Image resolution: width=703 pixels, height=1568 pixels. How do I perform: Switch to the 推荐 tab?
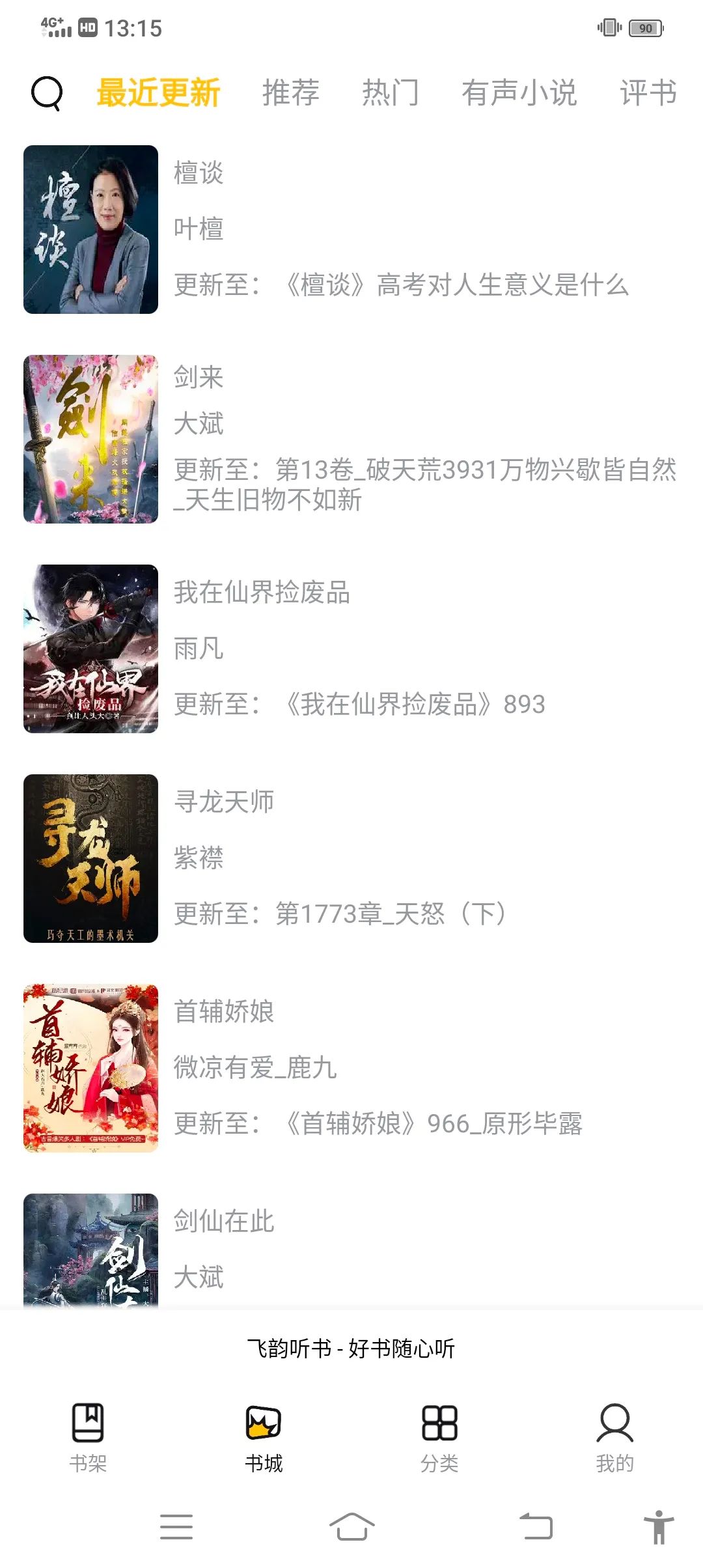coord(290,93)
